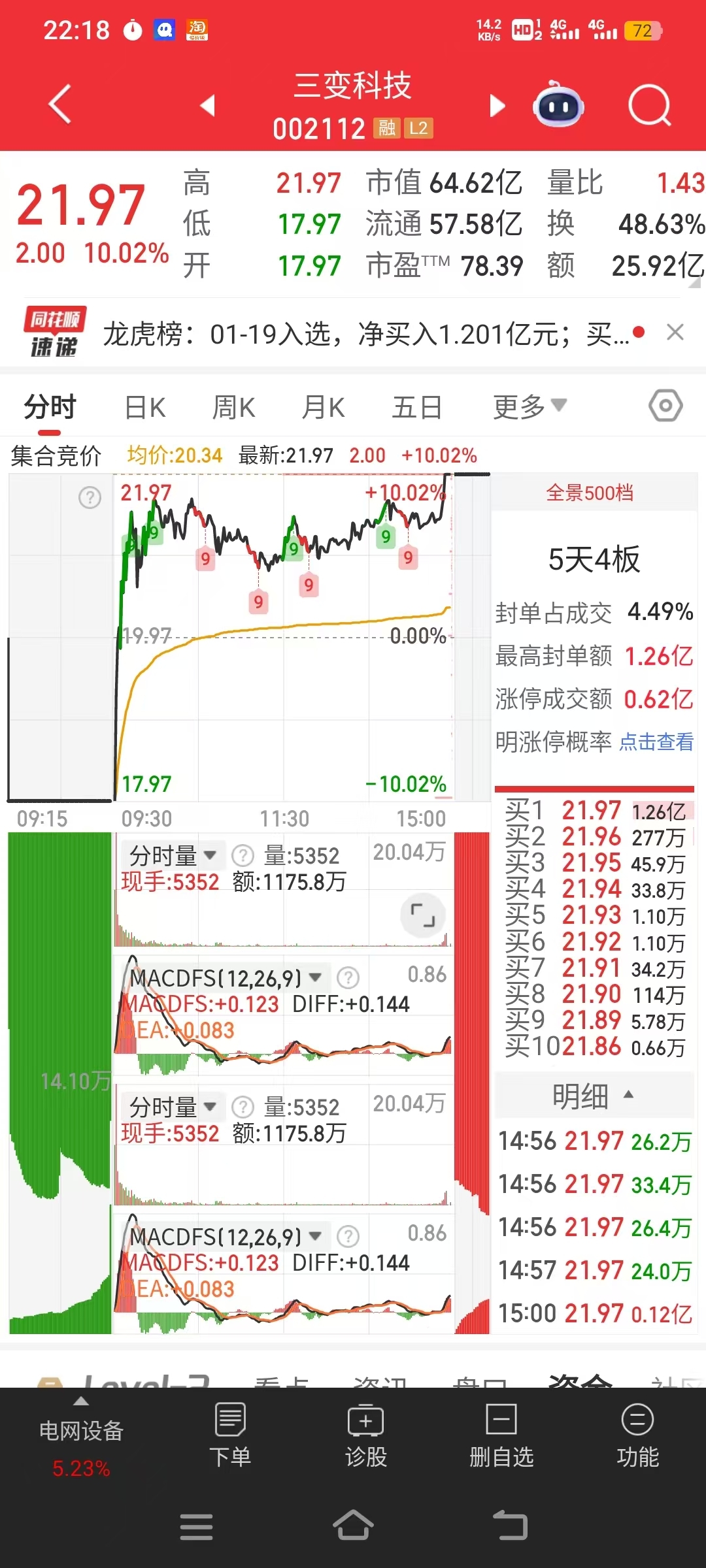Expand chart to fullscreen
706x1568 pixels.
click(423, 915)
